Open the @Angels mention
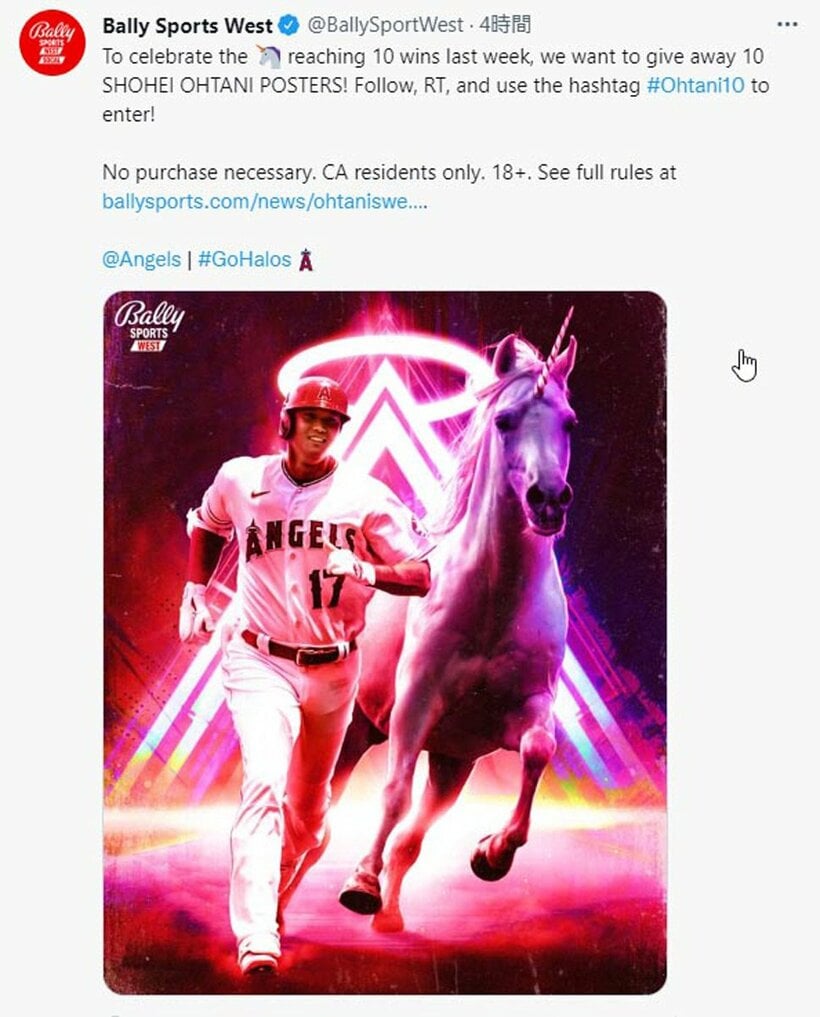Image resolution: width=820 pixels, height=1017 pixels. pyautogui.click(x=141, y=259)
